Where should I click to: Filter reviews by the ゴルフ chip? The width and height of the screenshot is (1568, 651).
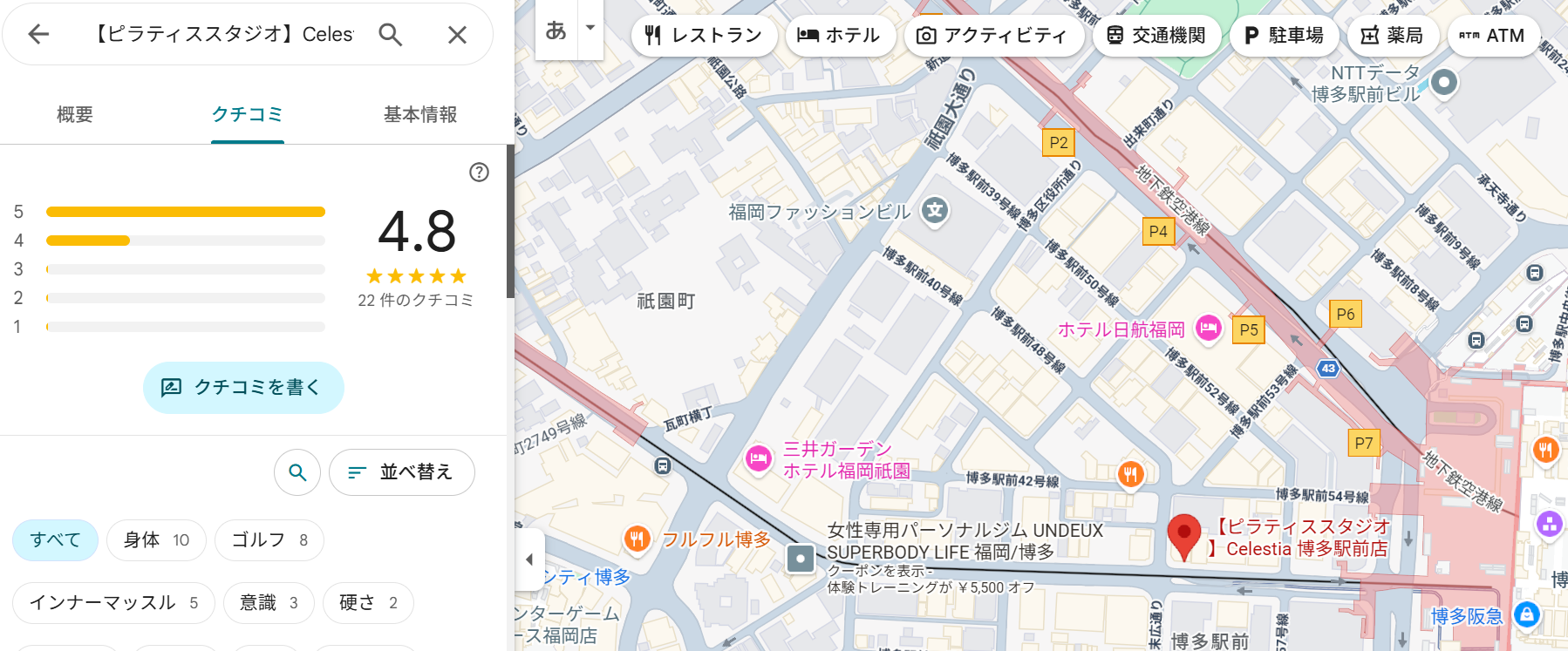269,540
